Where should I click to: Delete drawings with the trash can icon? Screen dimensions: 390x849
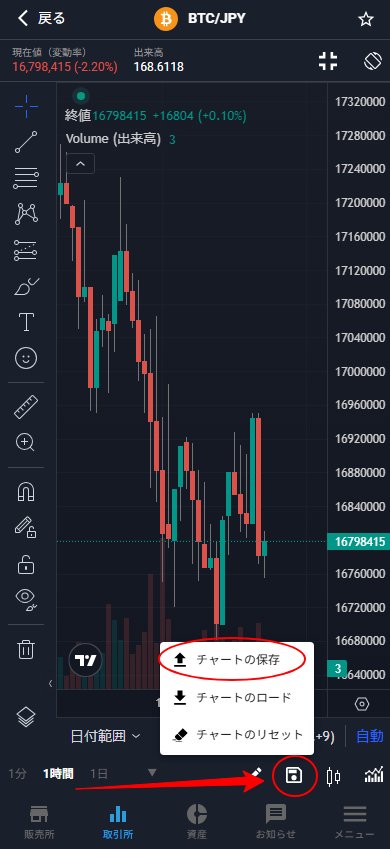26,648
